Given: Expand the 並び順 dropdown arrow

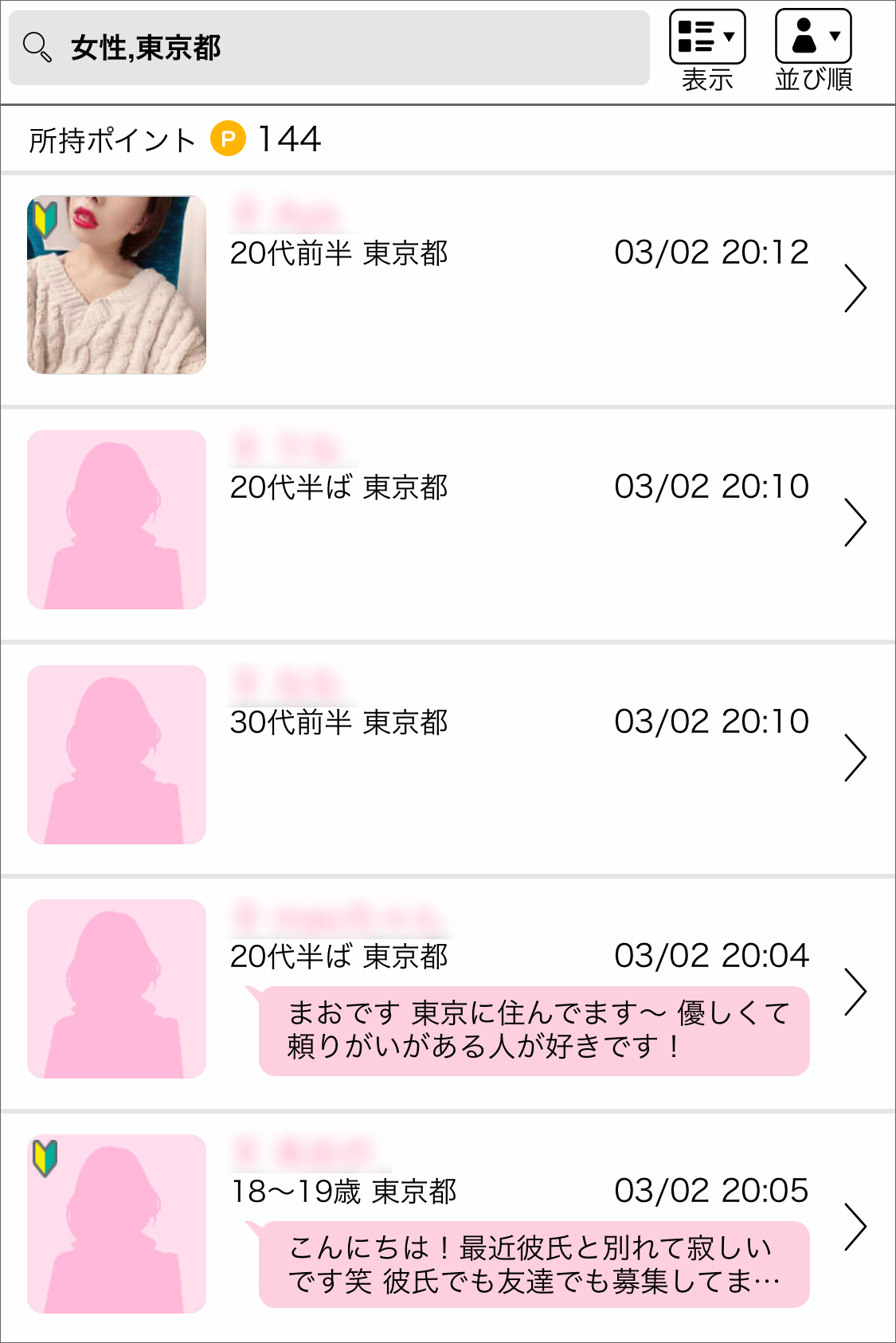Looking at the screenshot, I should coord(835,37).
